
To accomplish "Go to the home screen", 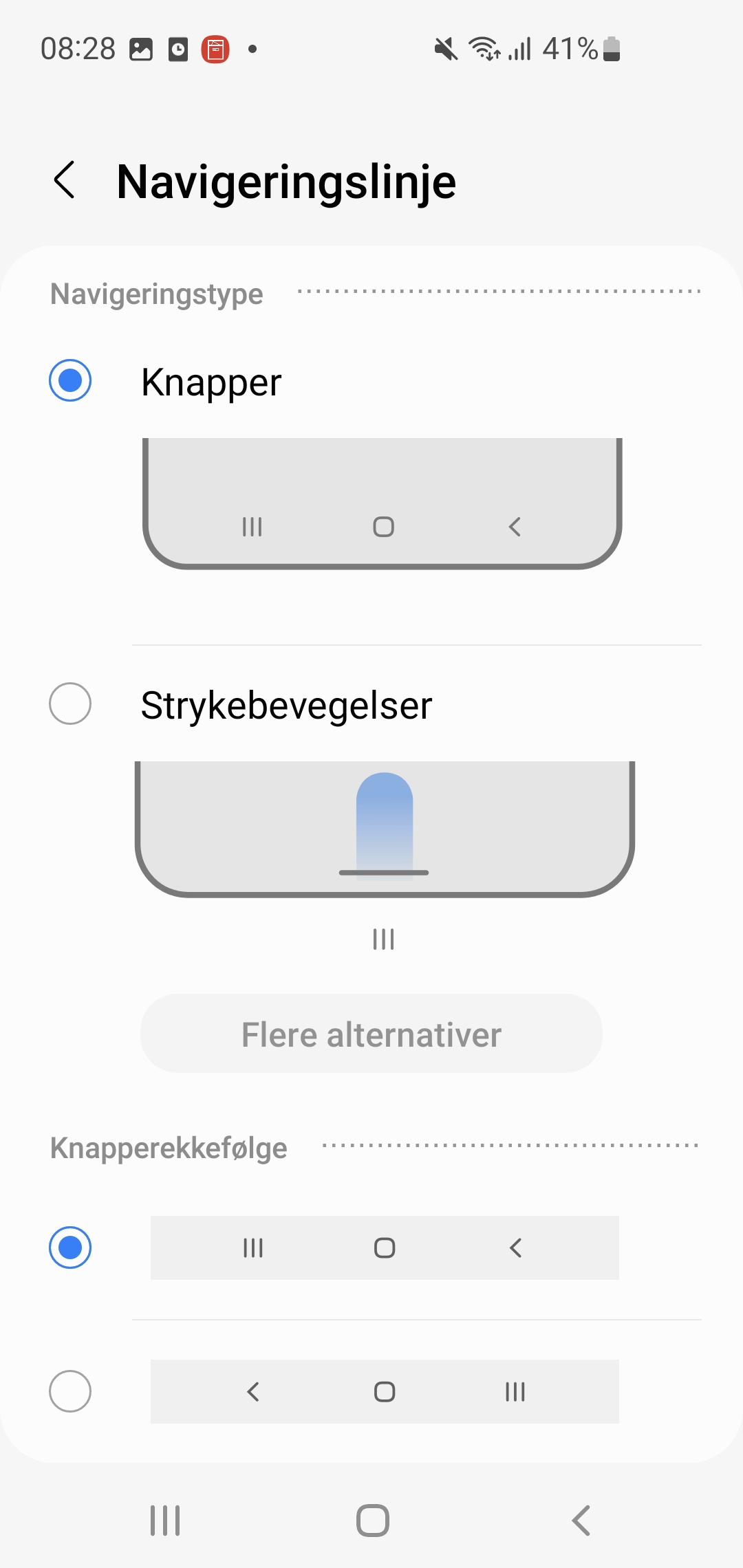I will coord(372,1520).
